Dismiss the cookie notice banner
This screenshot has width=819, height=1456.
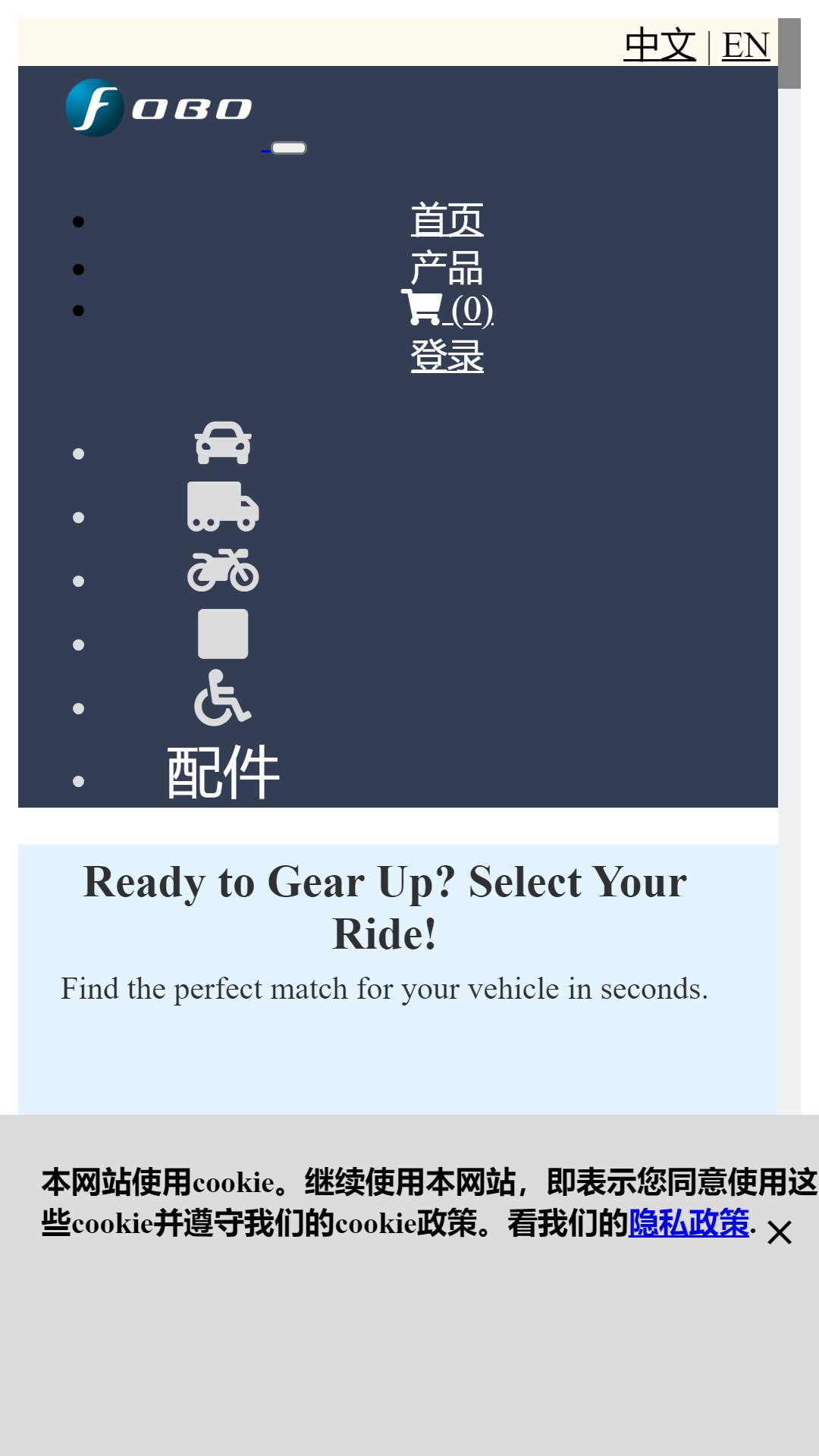click(779, 1232)
